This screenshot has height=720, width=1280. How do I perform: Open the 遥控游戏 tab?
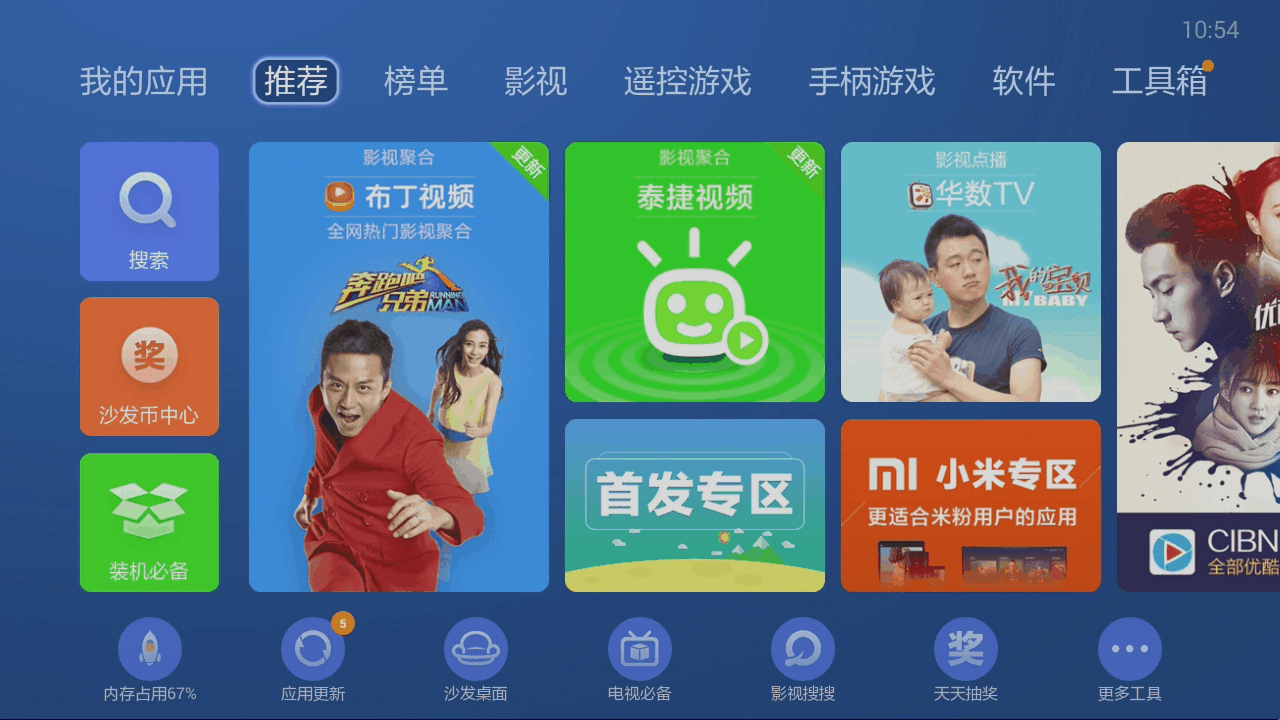coord(687,81)
